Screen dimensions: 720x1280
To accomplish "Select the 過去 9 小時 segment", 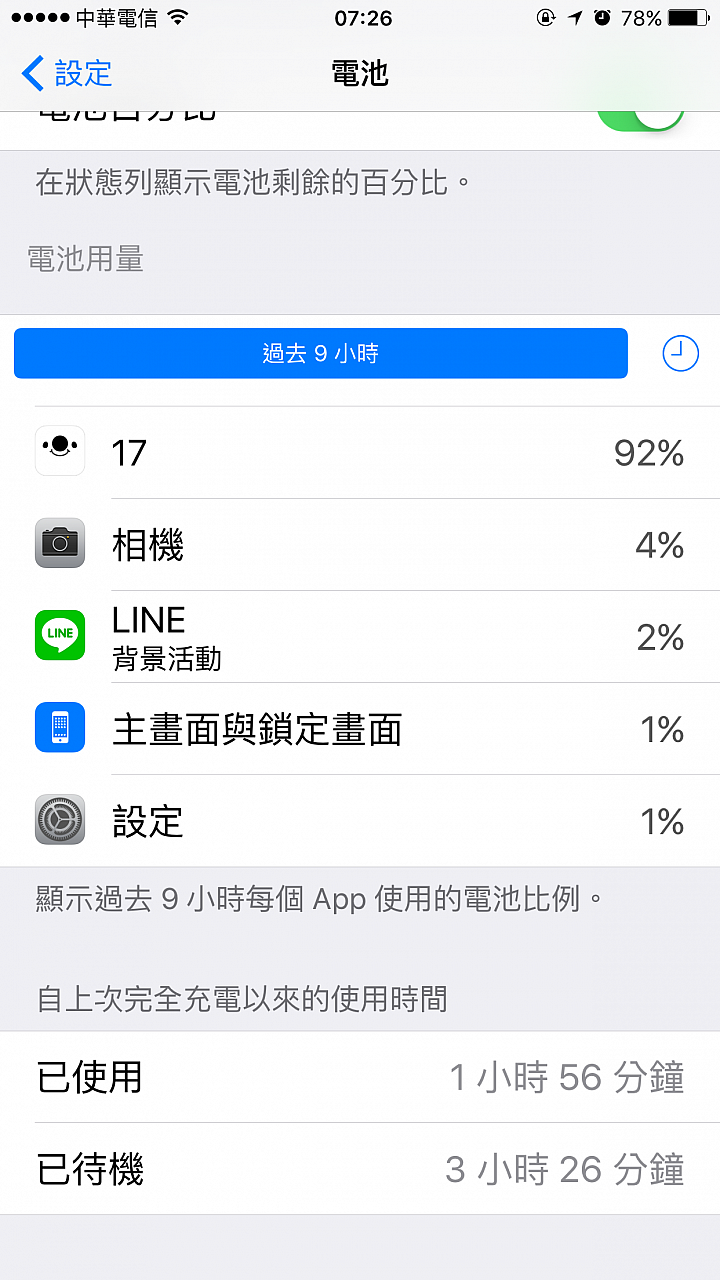I will 320,353.
